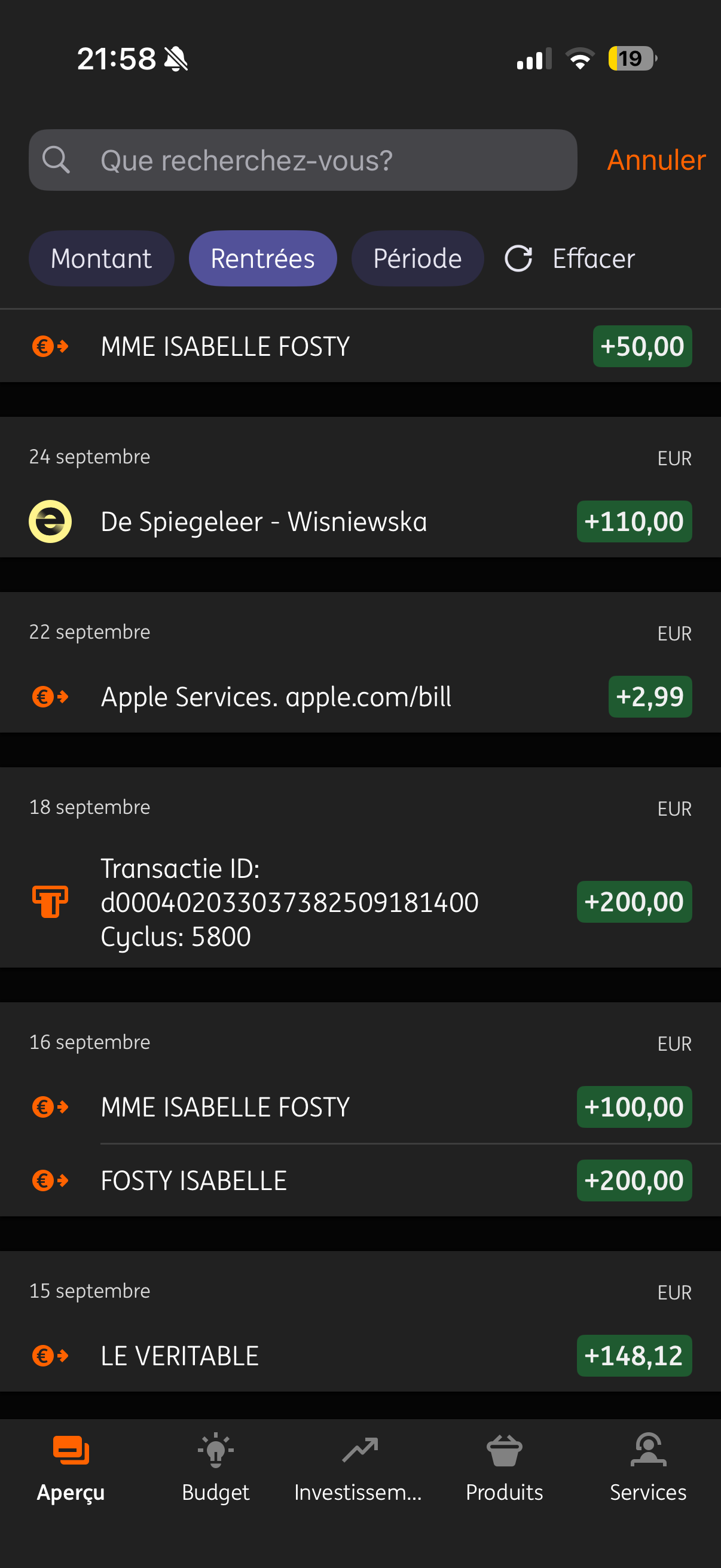Tap Annuler to cancel the search
The height and width of the screenshot is (1568, 721).
click(x=655, y=160)
